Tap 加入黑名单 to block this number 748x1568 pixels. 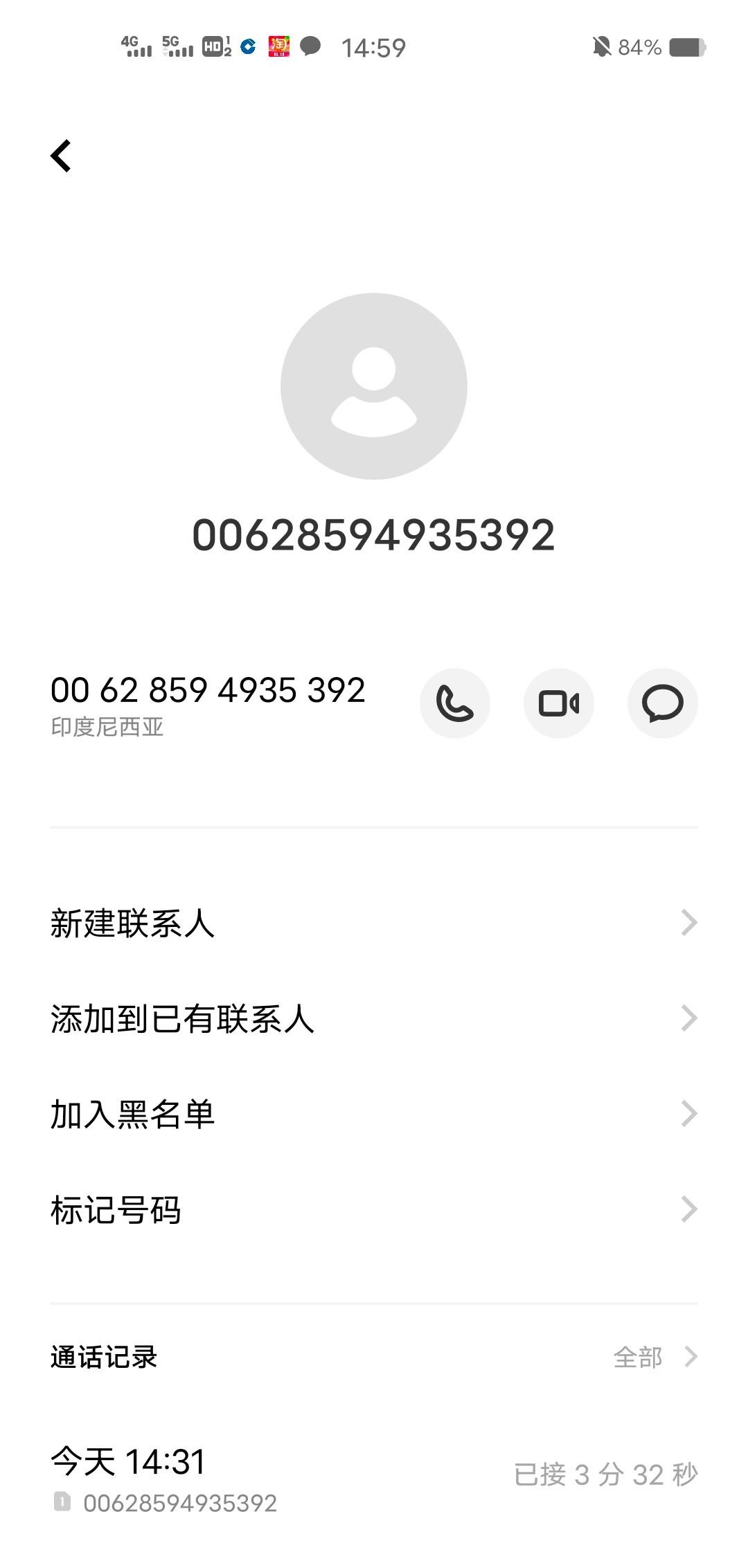point(374,1114)
